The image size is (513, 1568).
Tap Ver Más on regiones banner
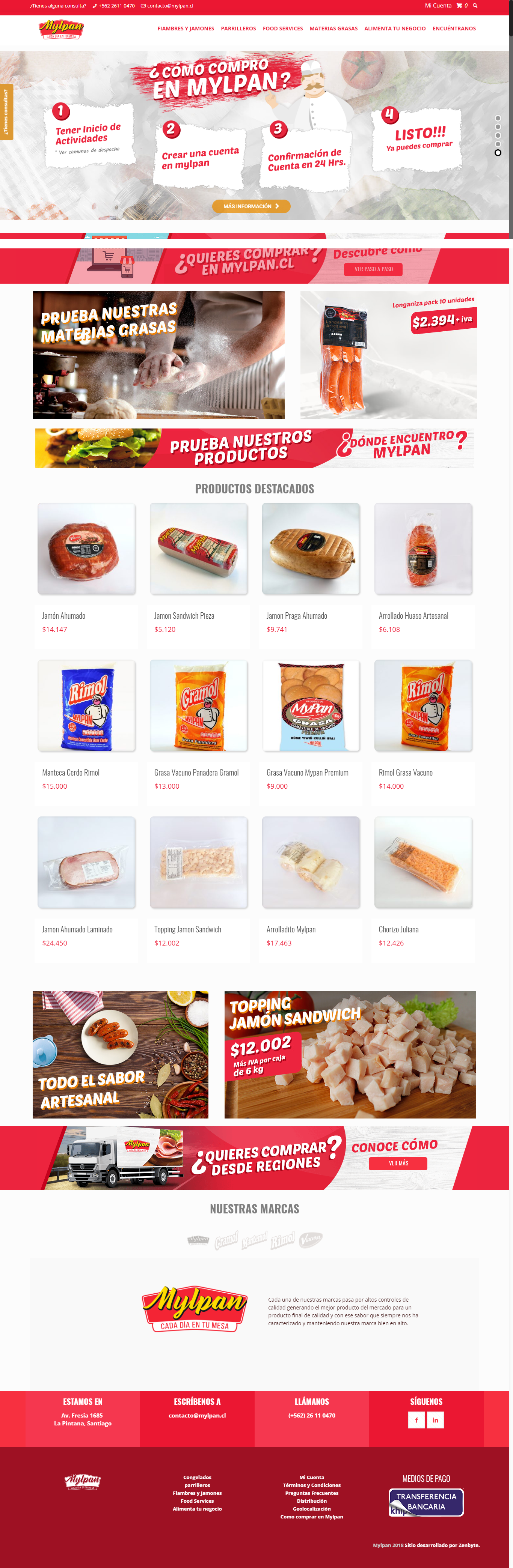pos(398,1163)
